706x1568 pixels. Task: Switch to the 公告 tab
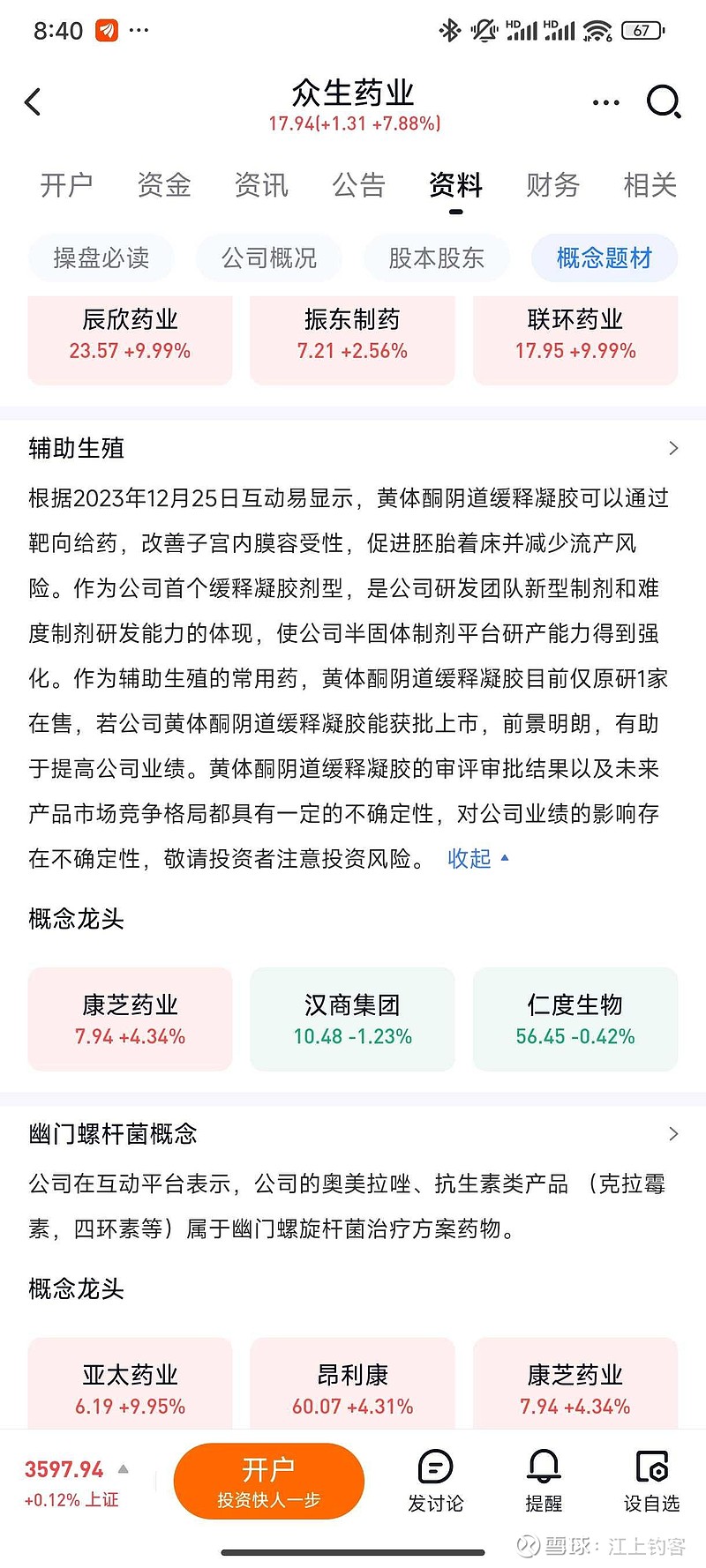click(x=358, y=185)
